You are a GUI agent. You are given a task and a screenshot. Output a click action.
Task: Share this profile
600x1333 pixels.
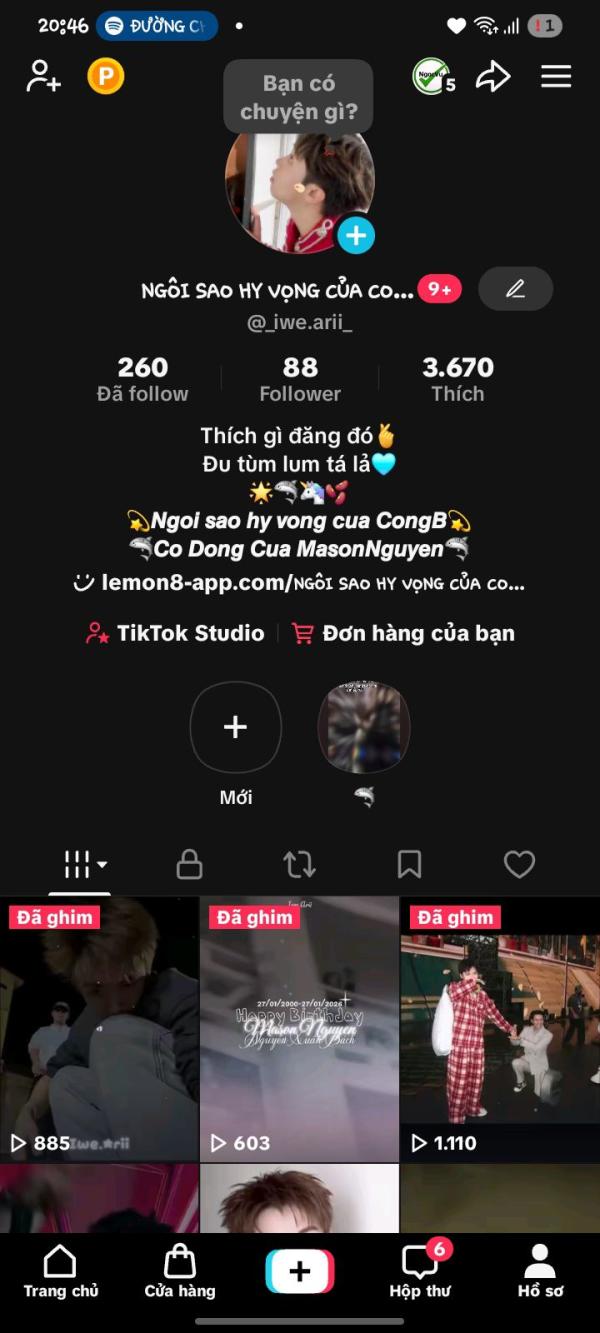493,77
